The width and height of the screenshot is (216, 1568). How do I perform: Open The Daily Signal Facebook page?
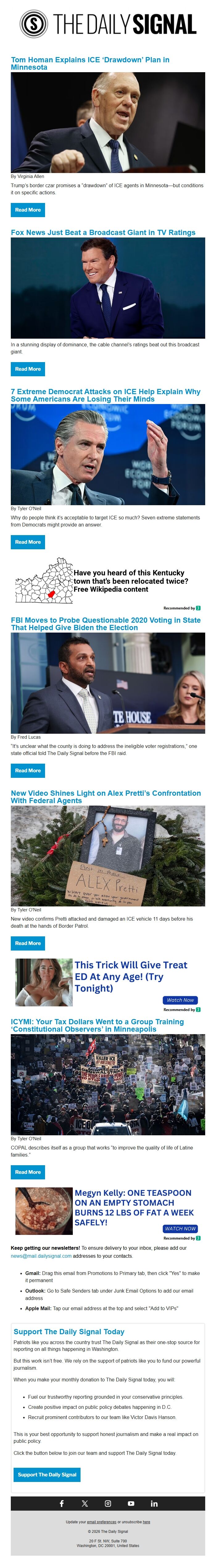click(61, 1503)
